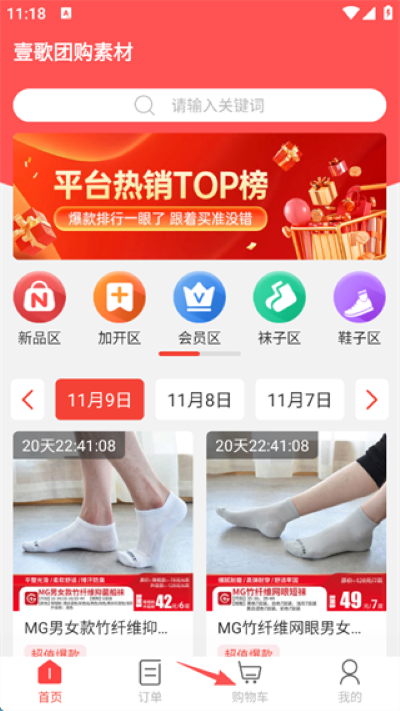
Task: Select the 11月9日 date tab
Action: [x=100, y=399]
